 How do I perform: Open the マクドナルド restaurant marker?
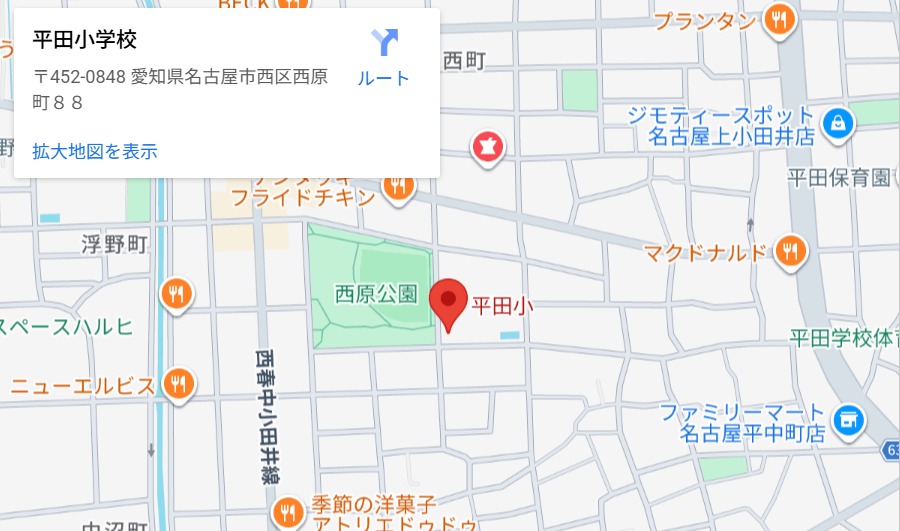tap(791, 250)
